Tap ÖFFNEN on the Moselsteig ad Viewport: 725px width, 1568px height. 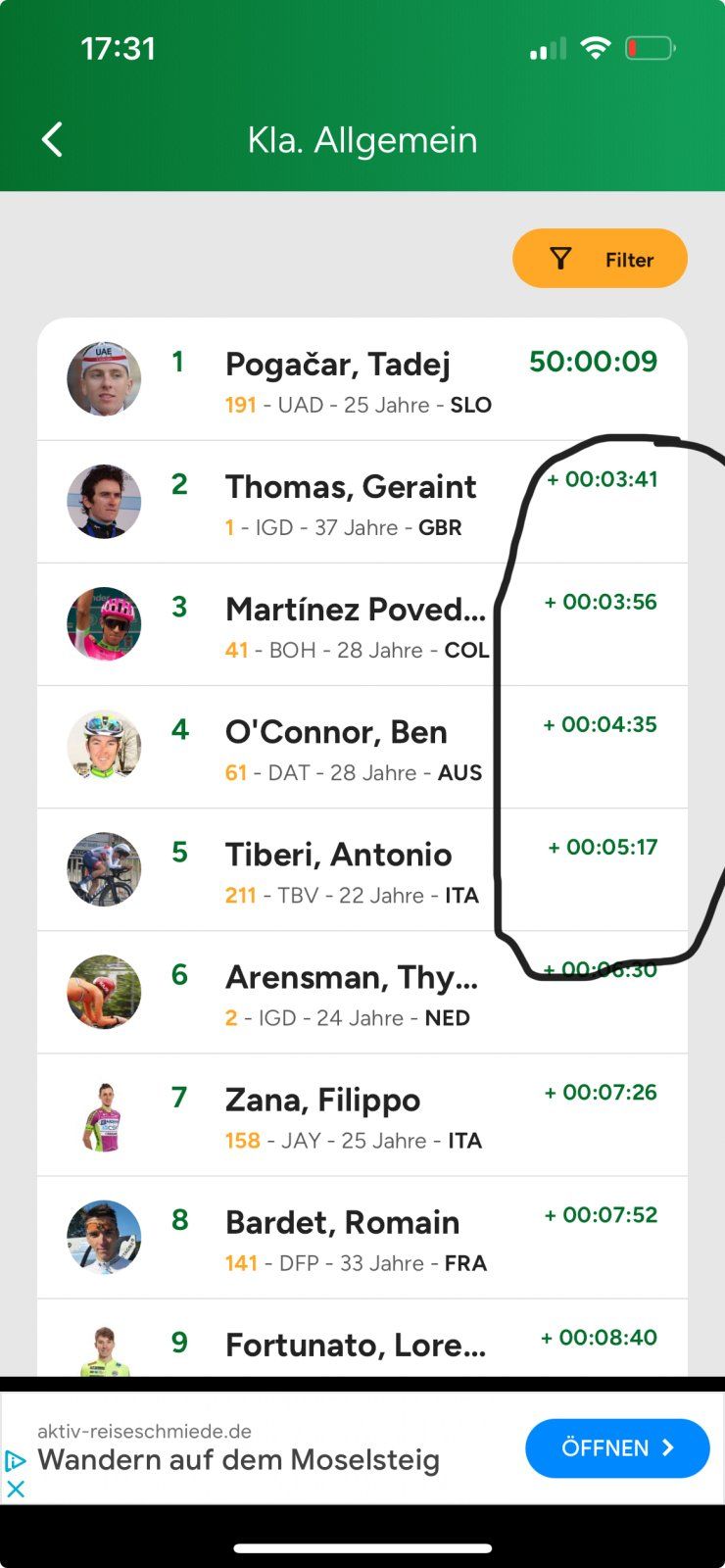616,1447
